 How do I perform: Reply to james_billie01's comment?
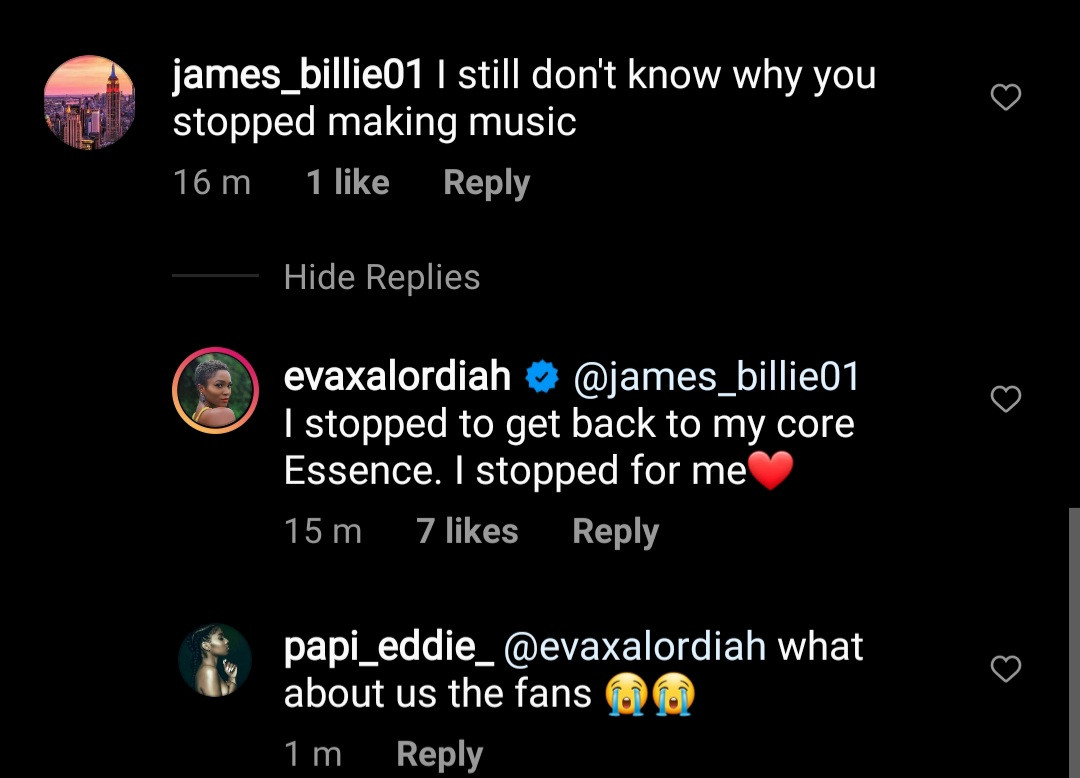(486, 183)
